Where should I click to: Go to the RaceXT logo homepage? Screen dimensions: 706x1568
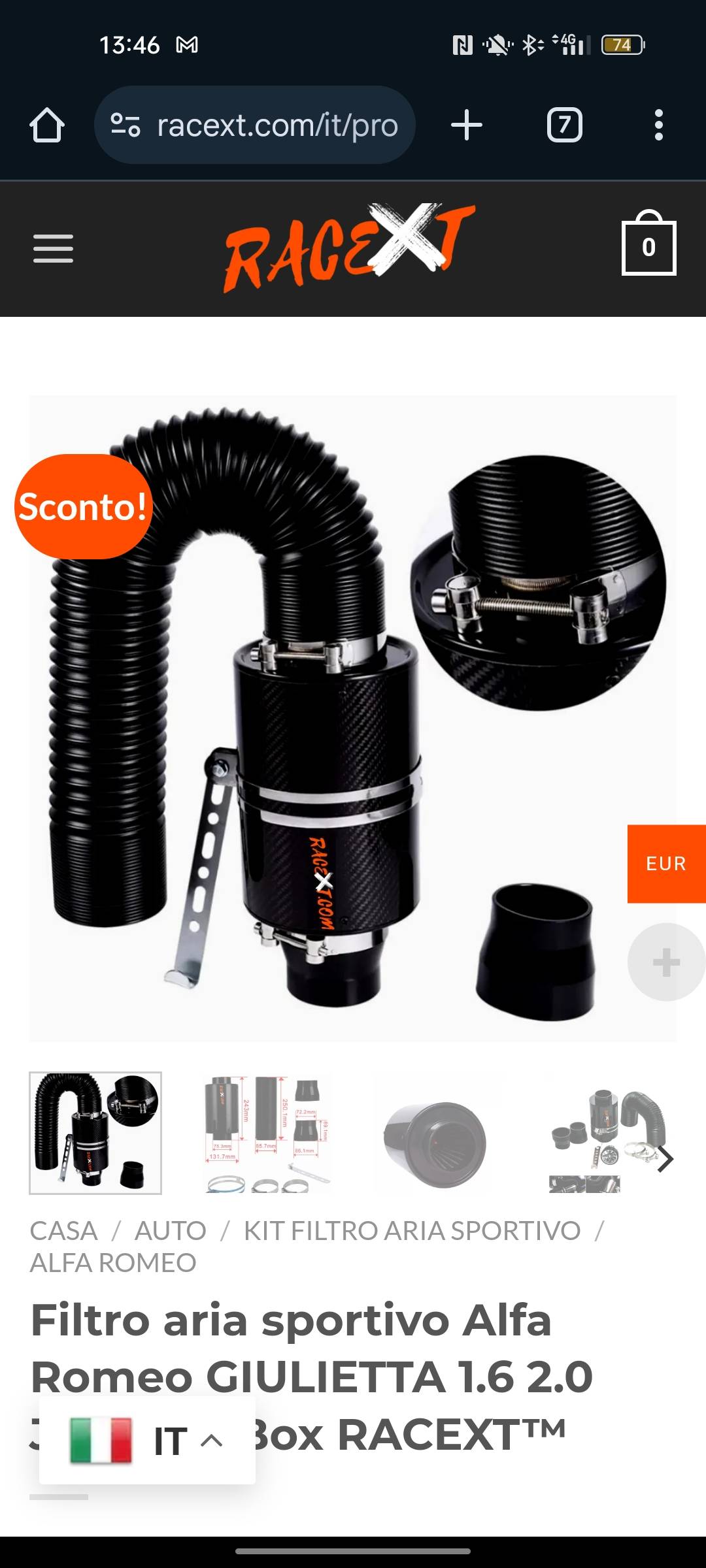tap(349, 247)
